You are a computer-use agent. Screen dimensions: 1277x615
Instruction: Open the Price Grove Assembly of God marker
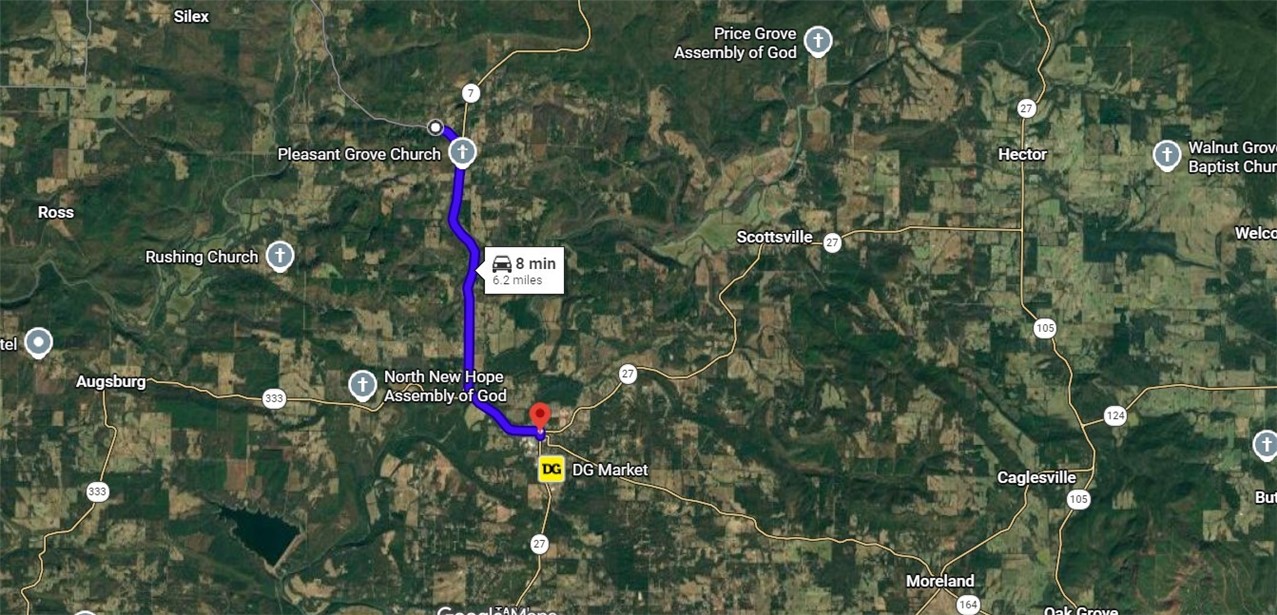[818, 41]
